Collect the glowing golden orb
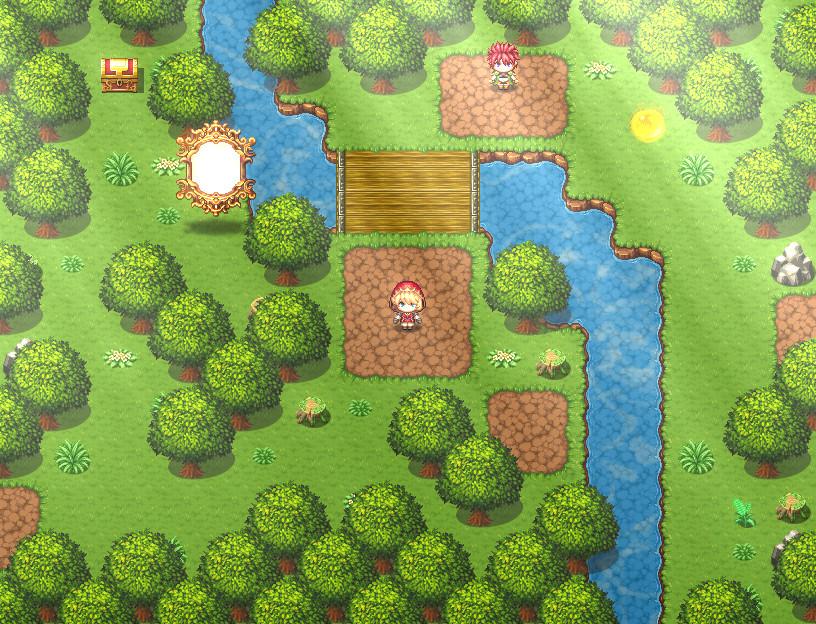 (x=647, y=125)
